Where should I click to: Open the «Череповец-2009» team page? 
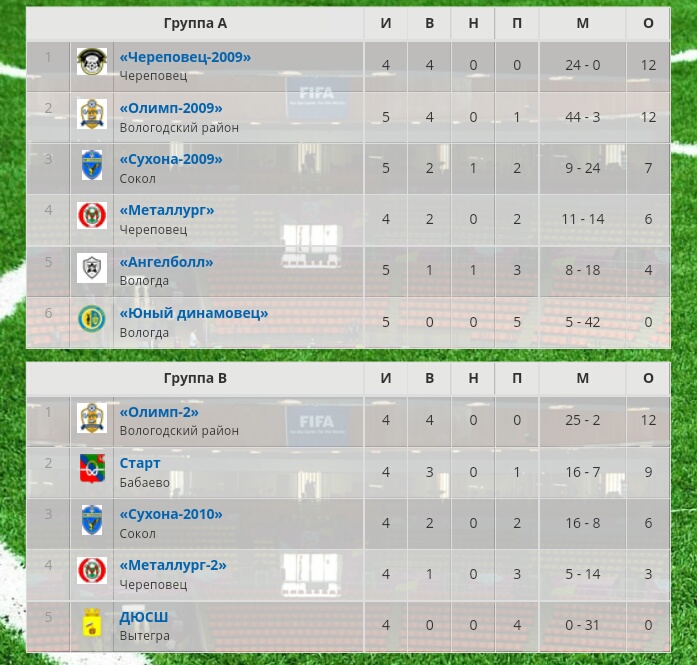[185, 57]
